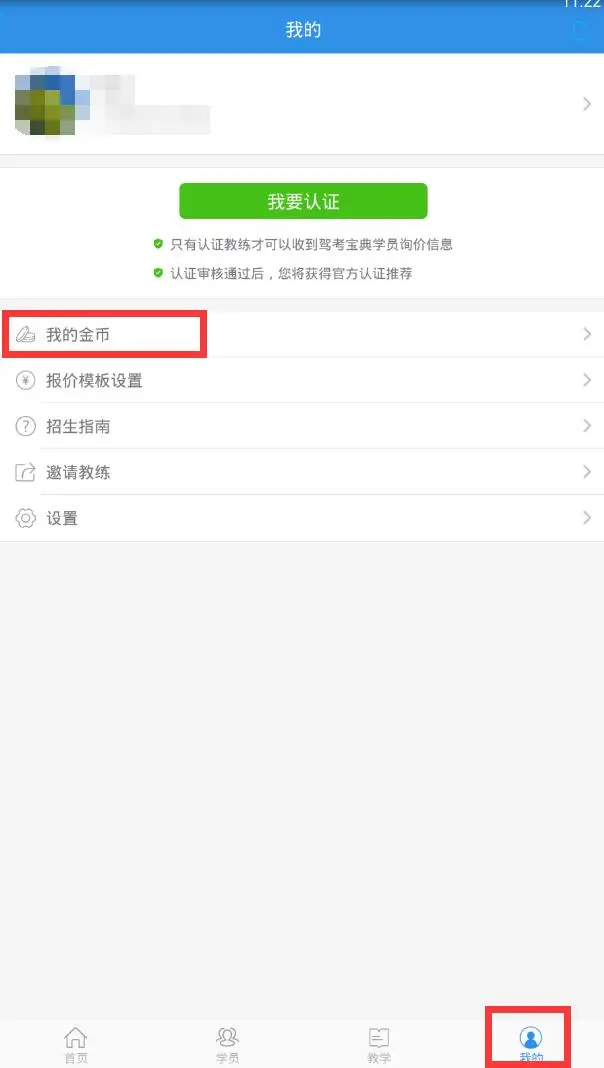Open 设置 settings
The width and height of the screenshot is (604, 1068).
302,518
